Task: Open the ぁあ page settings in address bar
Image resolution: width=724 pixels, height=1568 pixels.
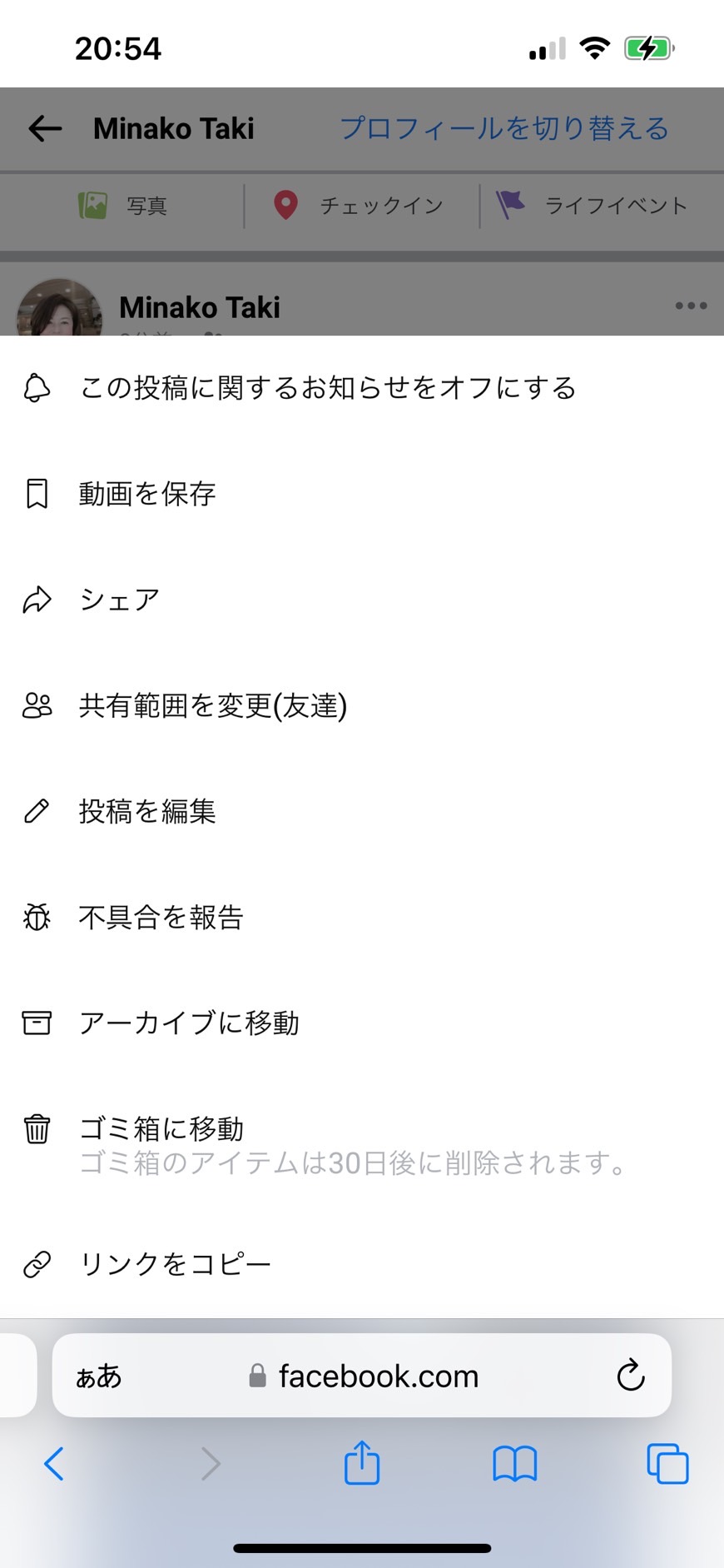Action: pos(99,1376)
